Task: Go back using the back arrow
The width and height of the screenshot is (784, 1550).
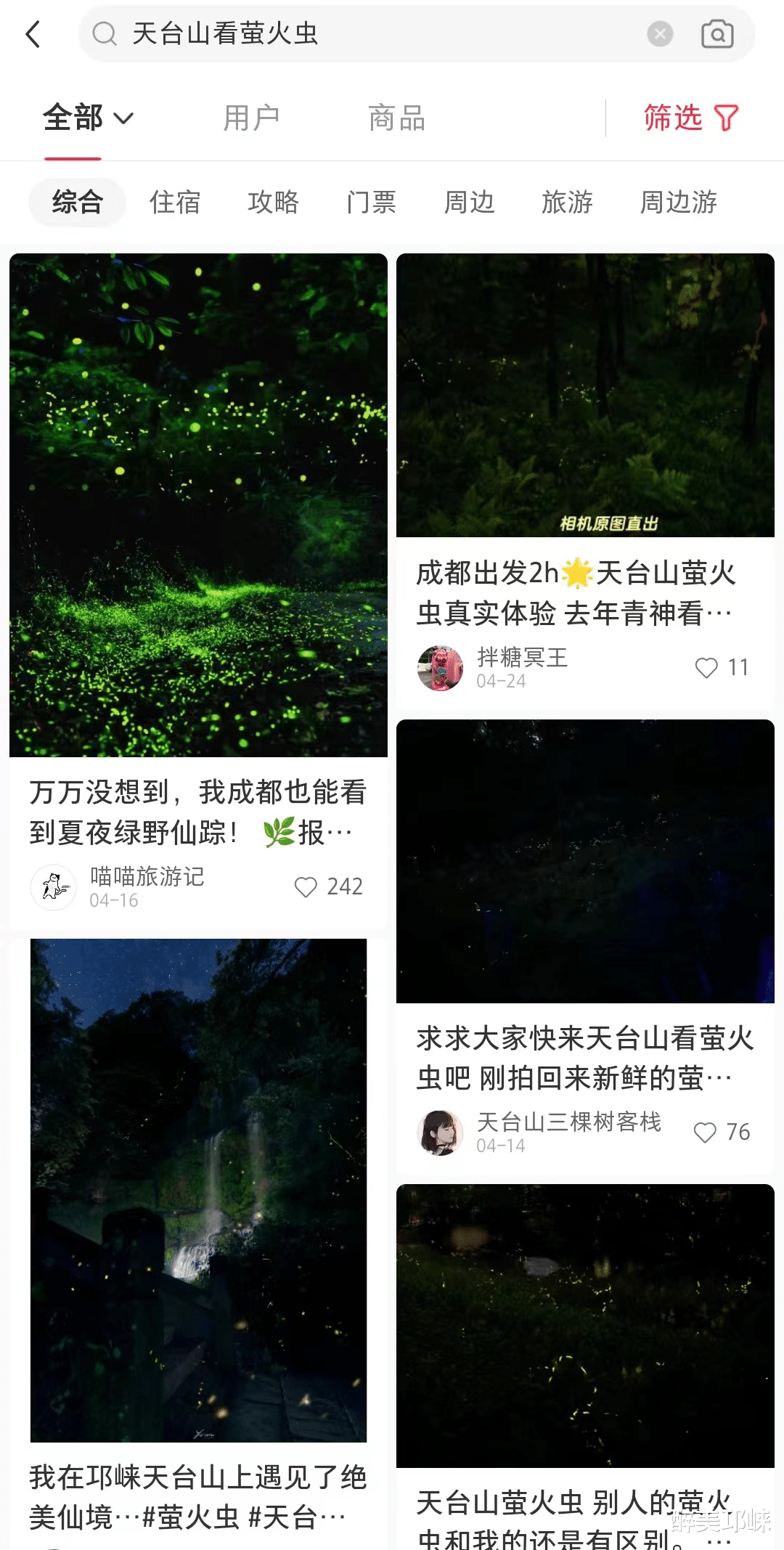Action: (x=33, y=34)
